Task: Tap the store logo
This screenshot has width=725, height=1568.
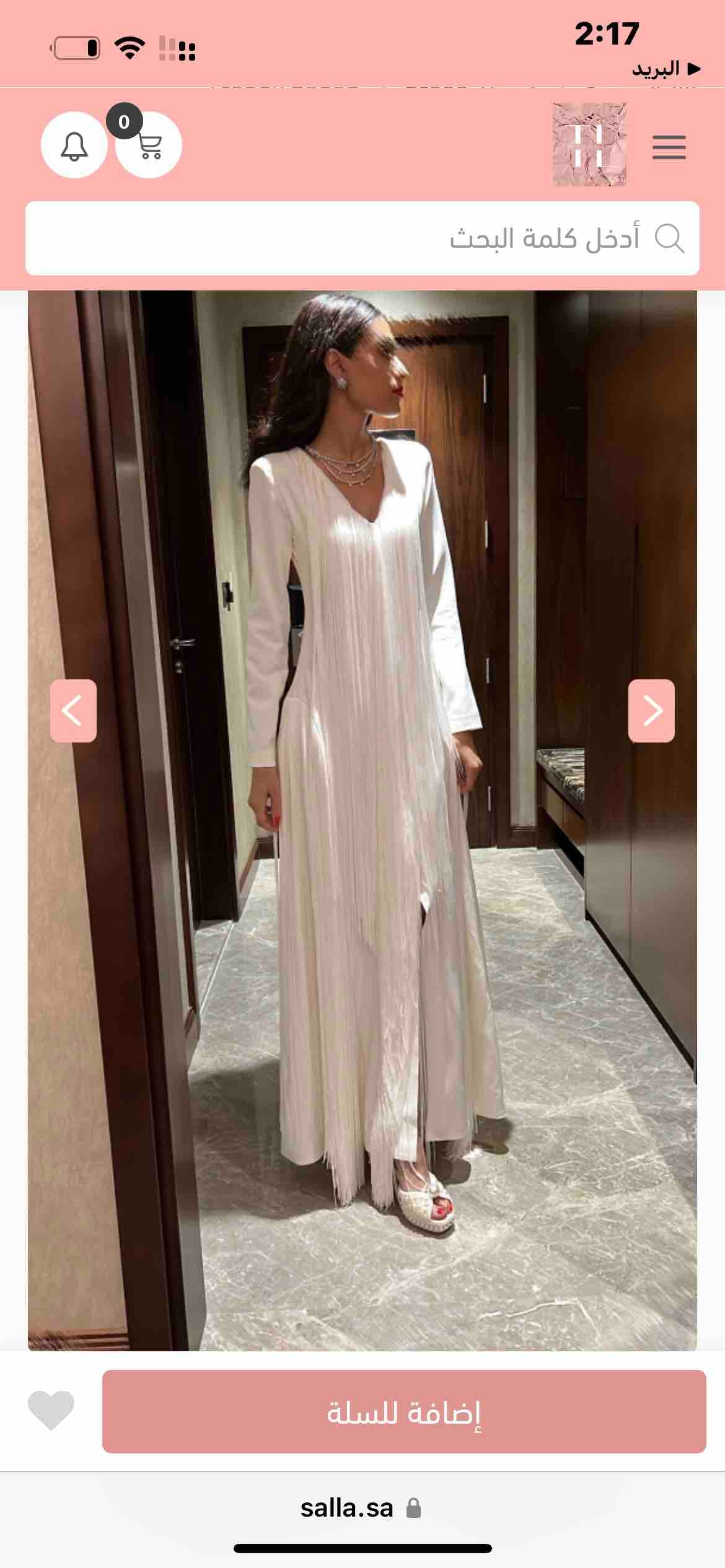Action: tap(589, 145)
